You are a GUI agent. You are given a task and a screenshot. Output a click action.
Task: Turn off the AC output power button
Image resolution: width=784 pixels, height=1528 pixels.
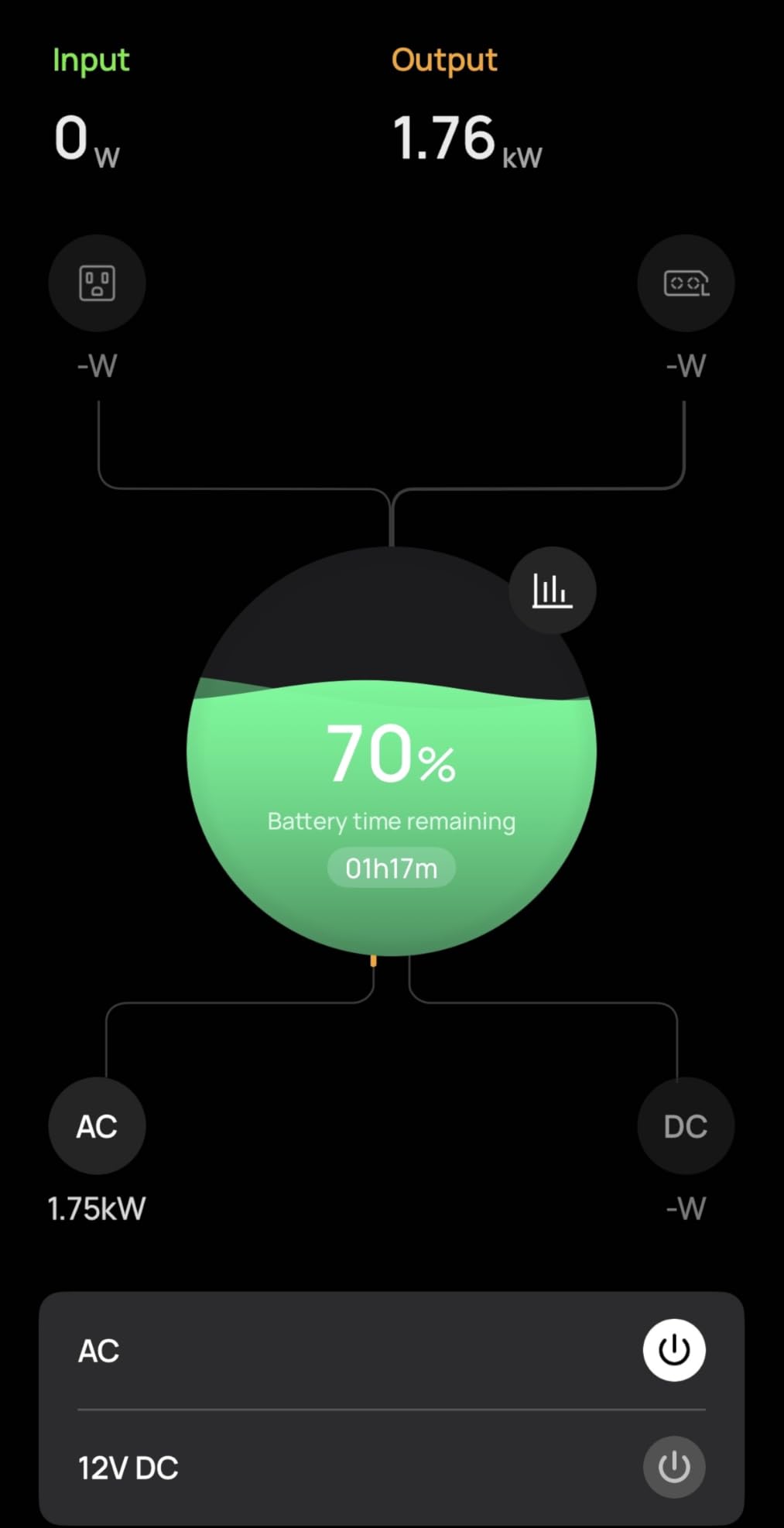click(x=673, y=1350)
